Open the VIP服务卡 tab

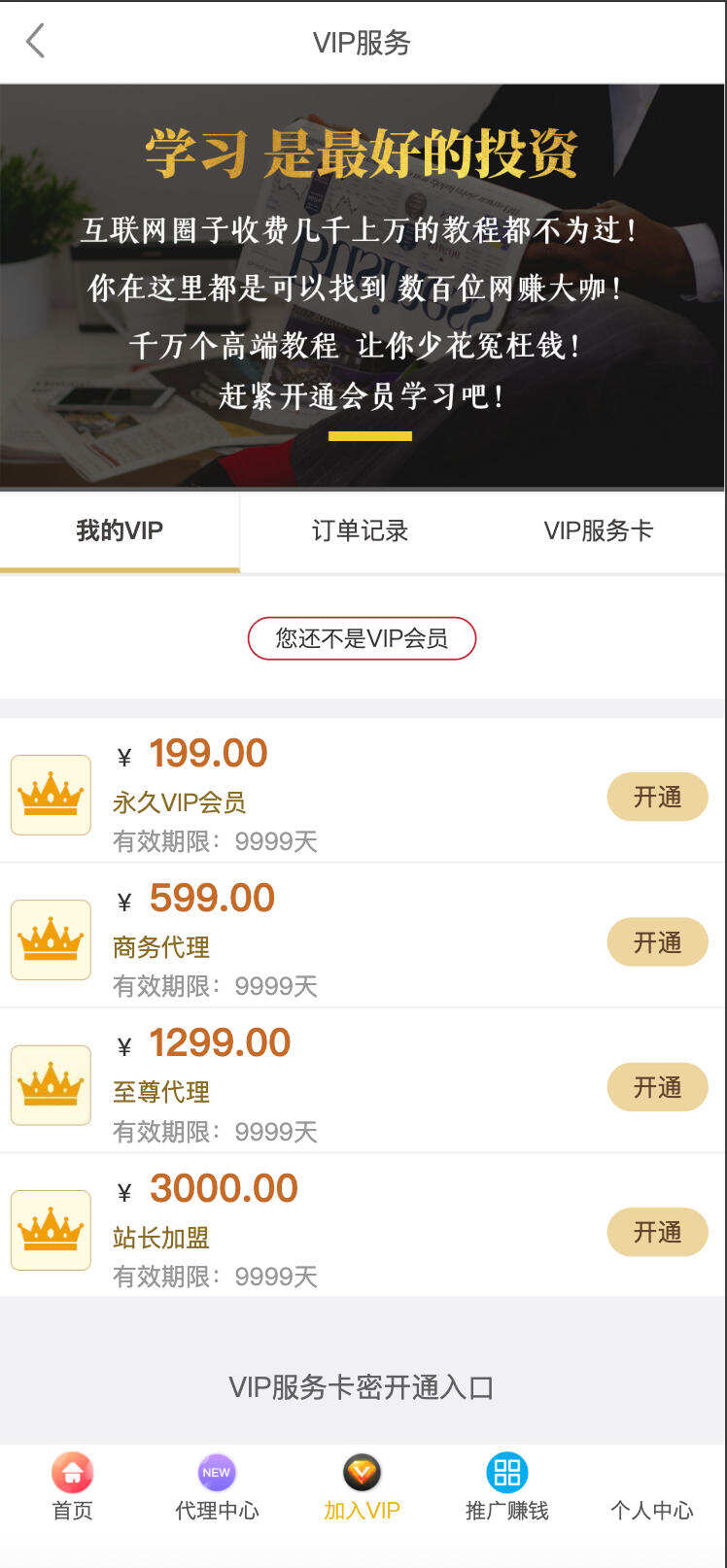click(599, 530)
